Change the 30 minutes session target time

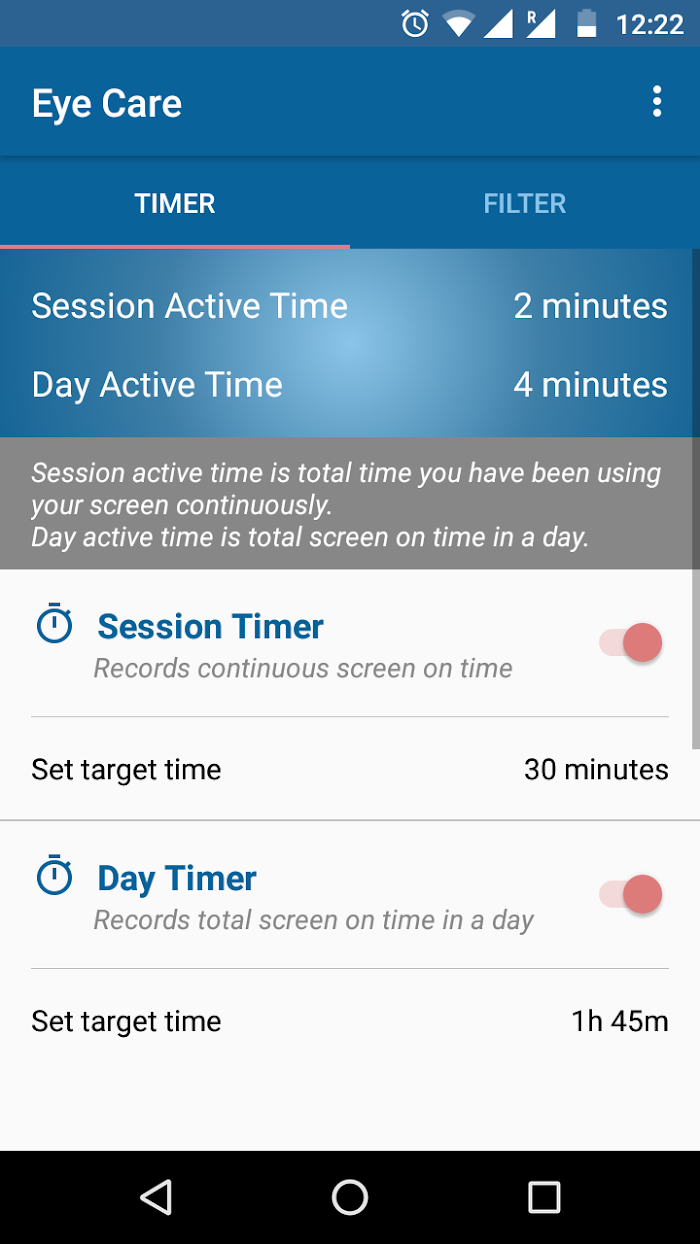(x=350, y=769)
